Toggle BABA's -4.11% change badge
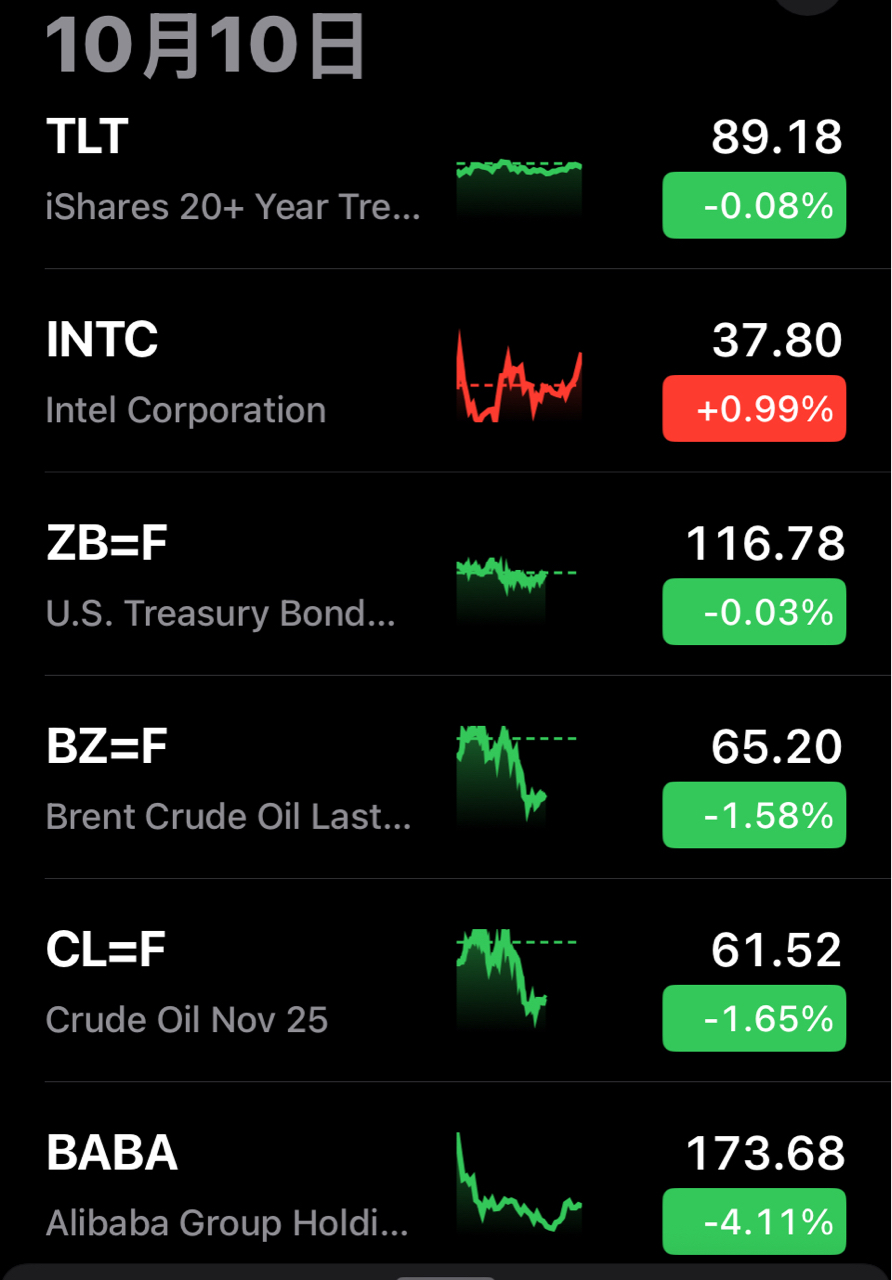The image size is (892, 1280). point(754,1221)
